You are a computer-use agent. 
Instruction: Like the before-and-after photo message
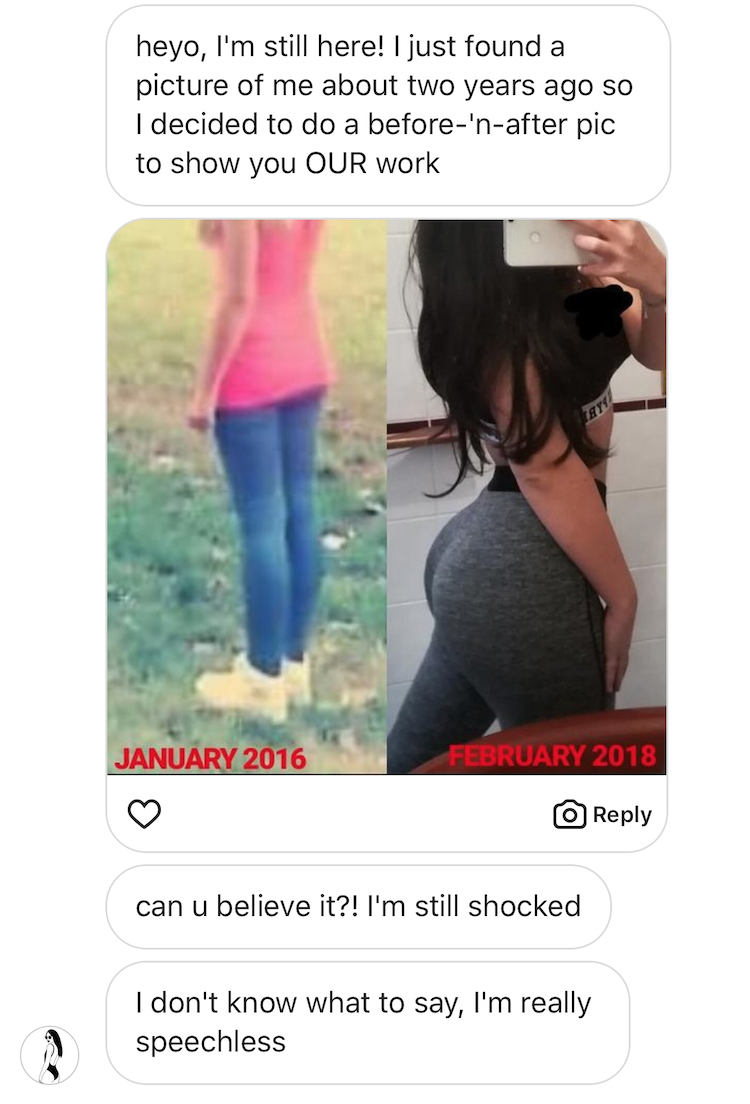(x=144, y=814)
